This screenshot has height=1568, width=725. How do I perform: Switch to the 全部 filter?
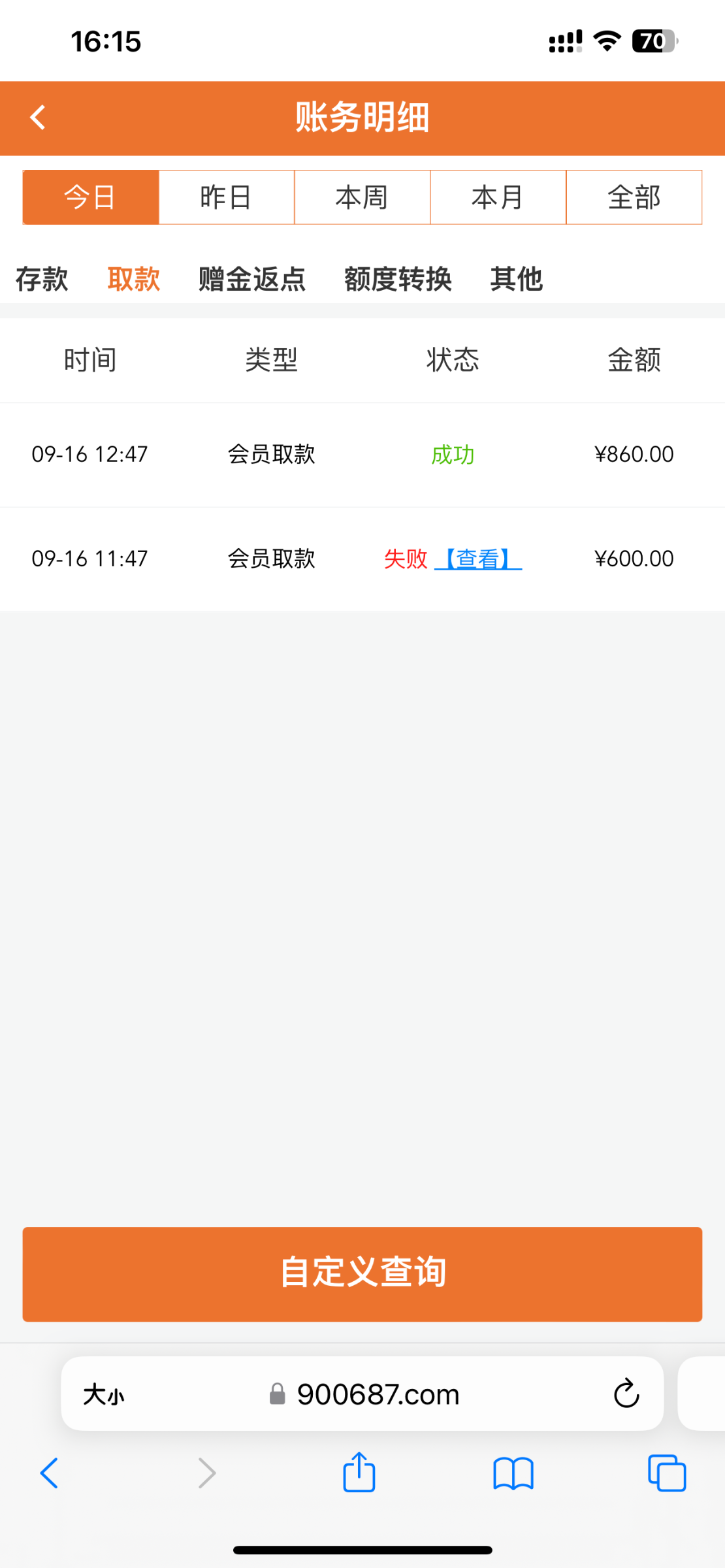634,197
